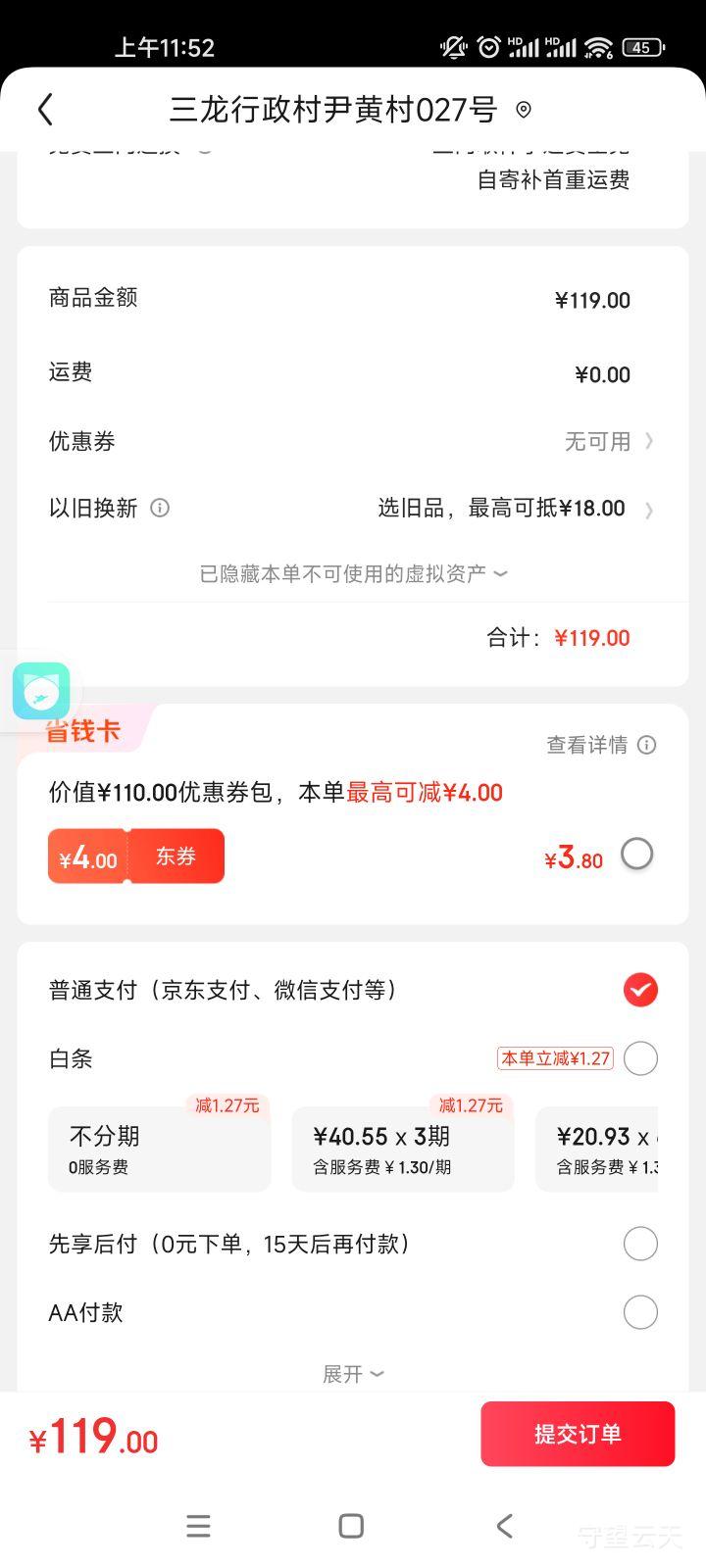
Task: Open 查看详情 for 省钱卡
Action: click(601, 745)
